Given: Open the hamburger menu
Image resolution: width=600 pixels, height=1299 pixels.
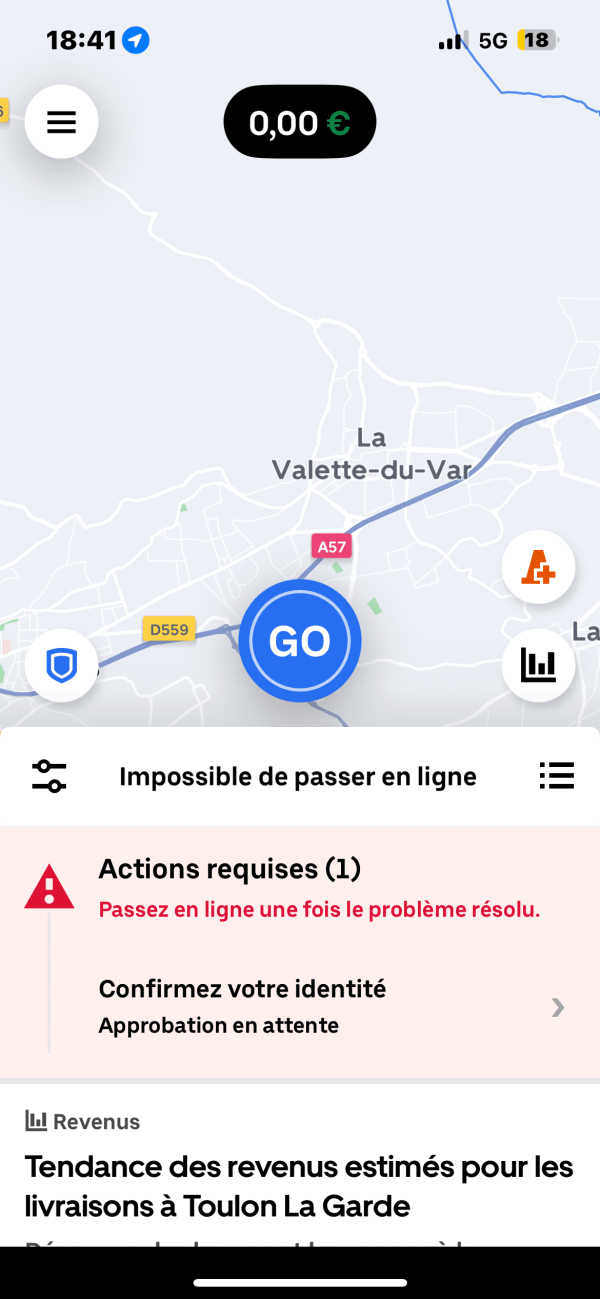Looking at the screenshot, I should tap(61, 122).
